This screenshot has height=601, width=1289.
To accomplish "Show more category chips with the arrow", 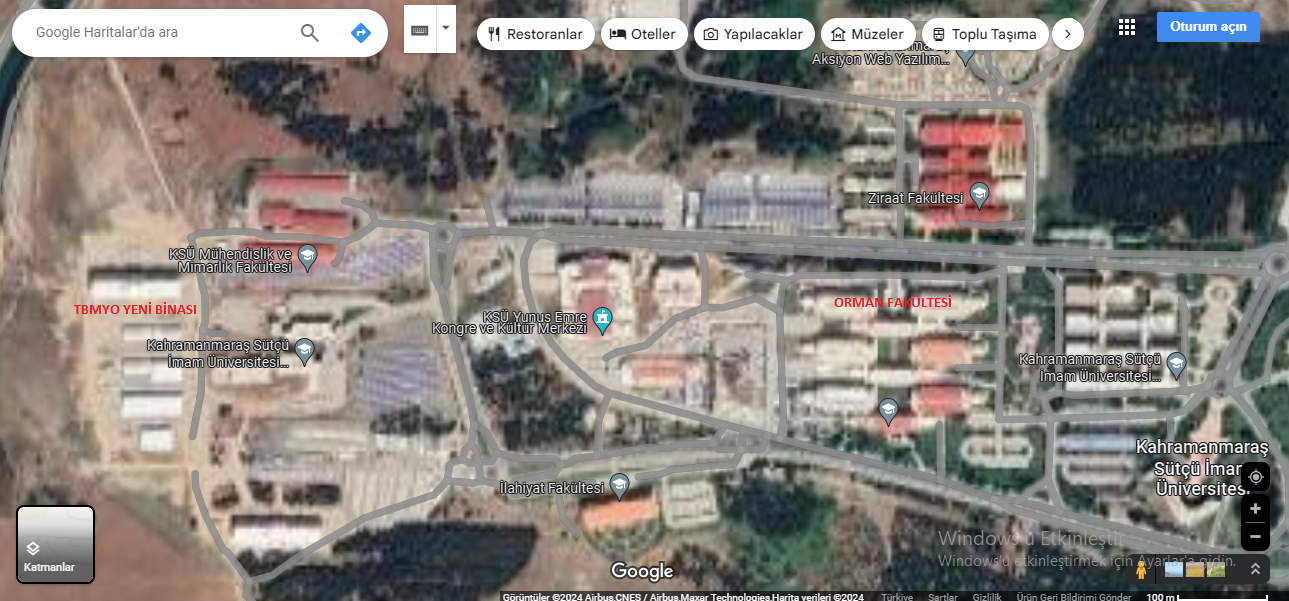I will [x=1068, y=34].
